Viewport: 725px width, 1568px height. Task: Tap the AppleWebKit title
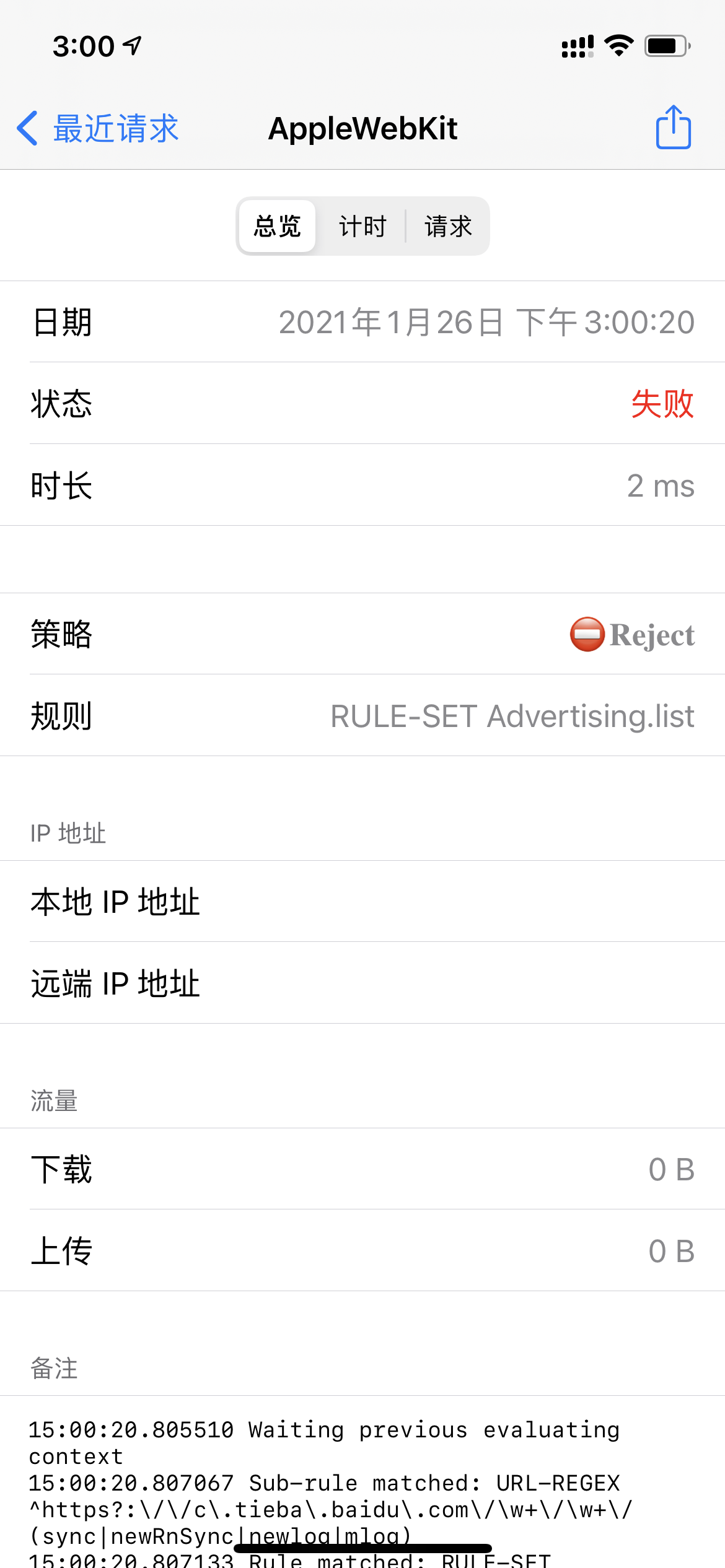click(362, 128)
